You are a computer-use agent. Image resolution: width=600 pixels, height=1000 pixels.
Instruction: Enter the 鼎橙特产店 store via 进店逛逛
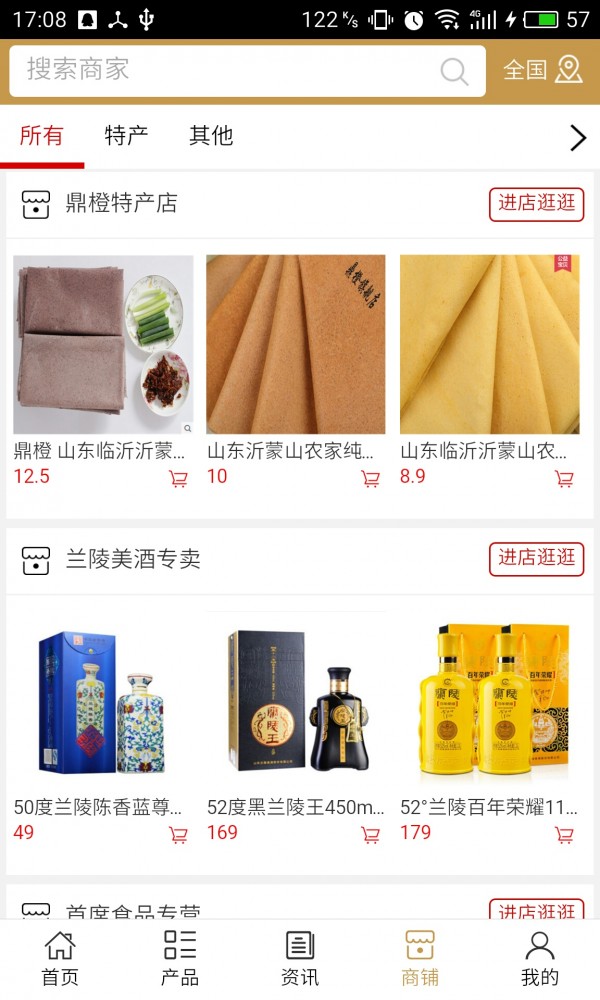[x=536, y=204]
